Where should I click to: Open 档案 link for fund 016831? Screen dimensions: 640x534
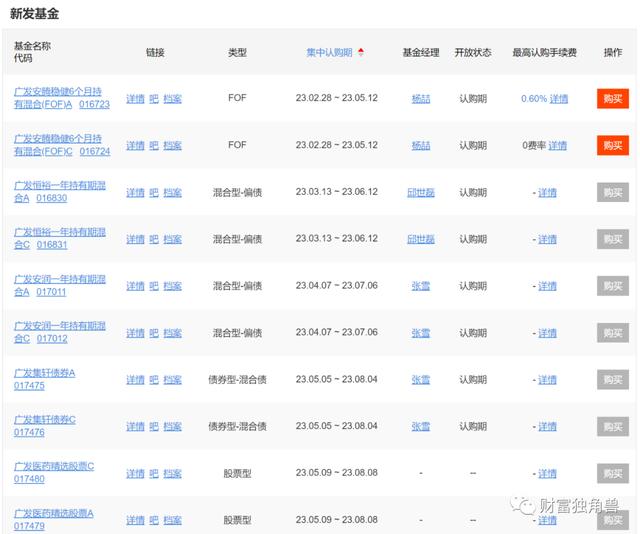172,239
